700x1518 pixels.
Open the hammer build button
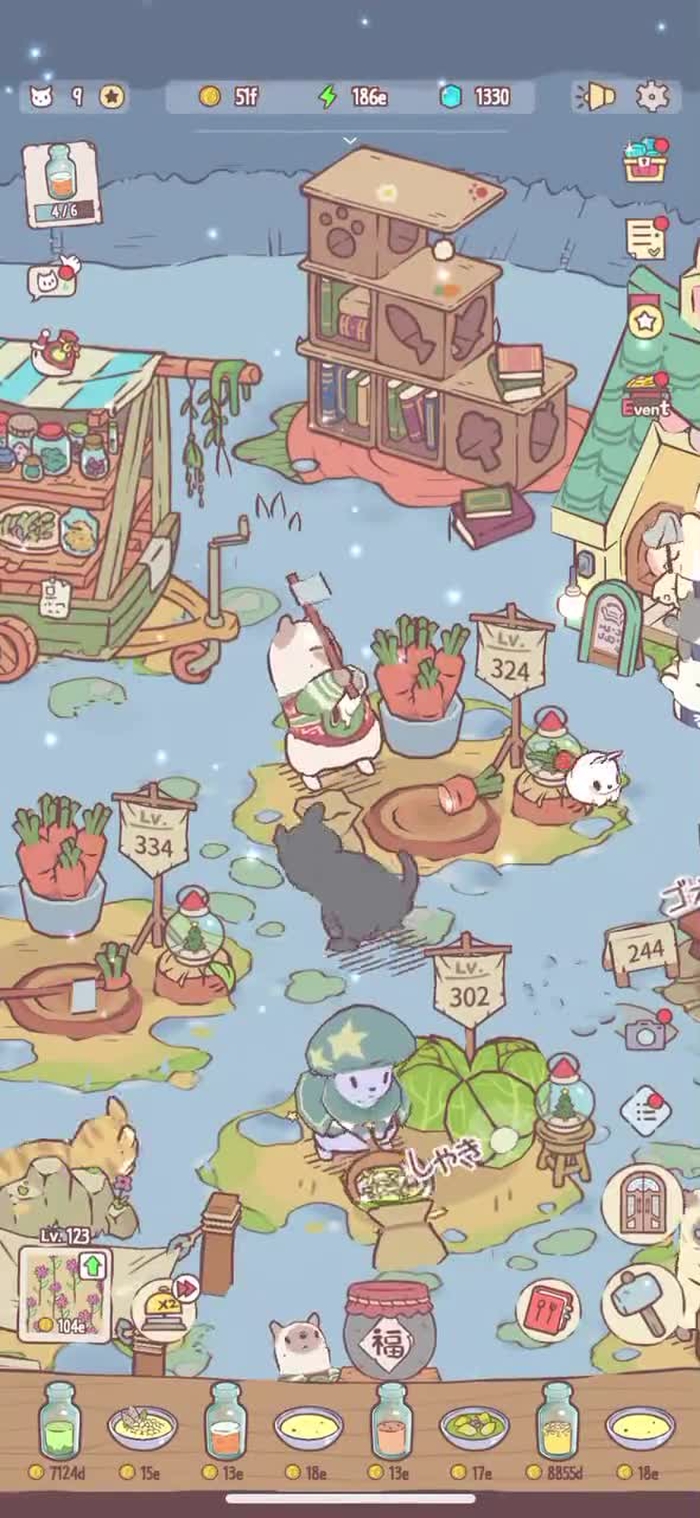[x=641, y=1299]
